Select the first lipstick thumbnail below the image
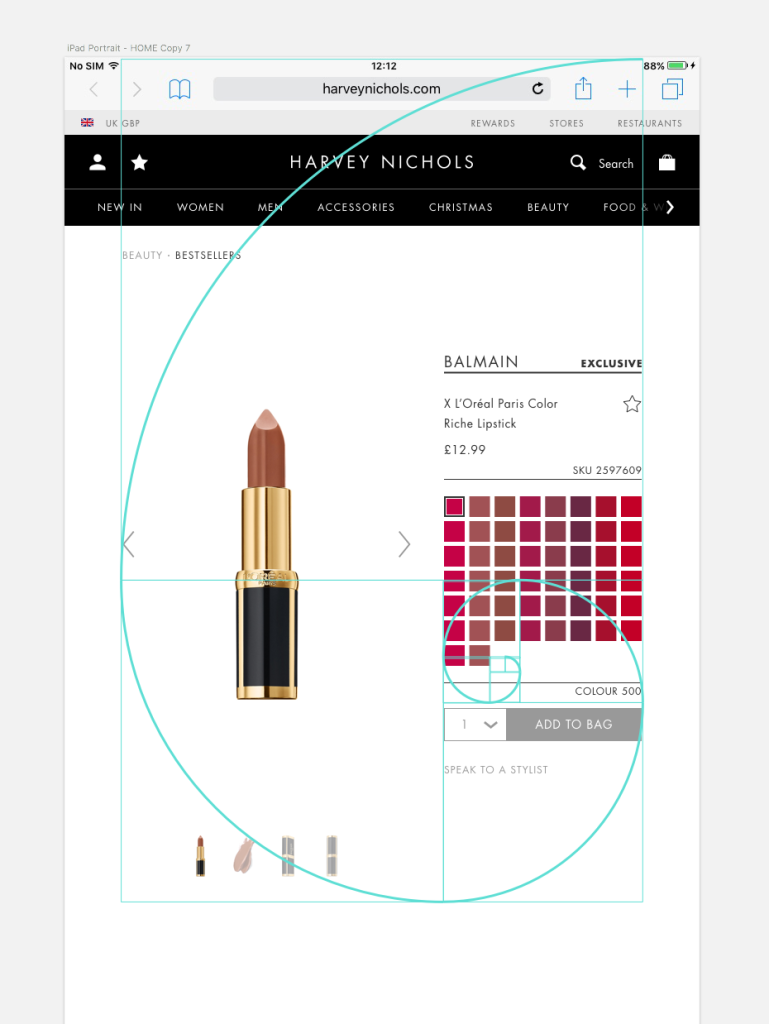 coord(200,856)
